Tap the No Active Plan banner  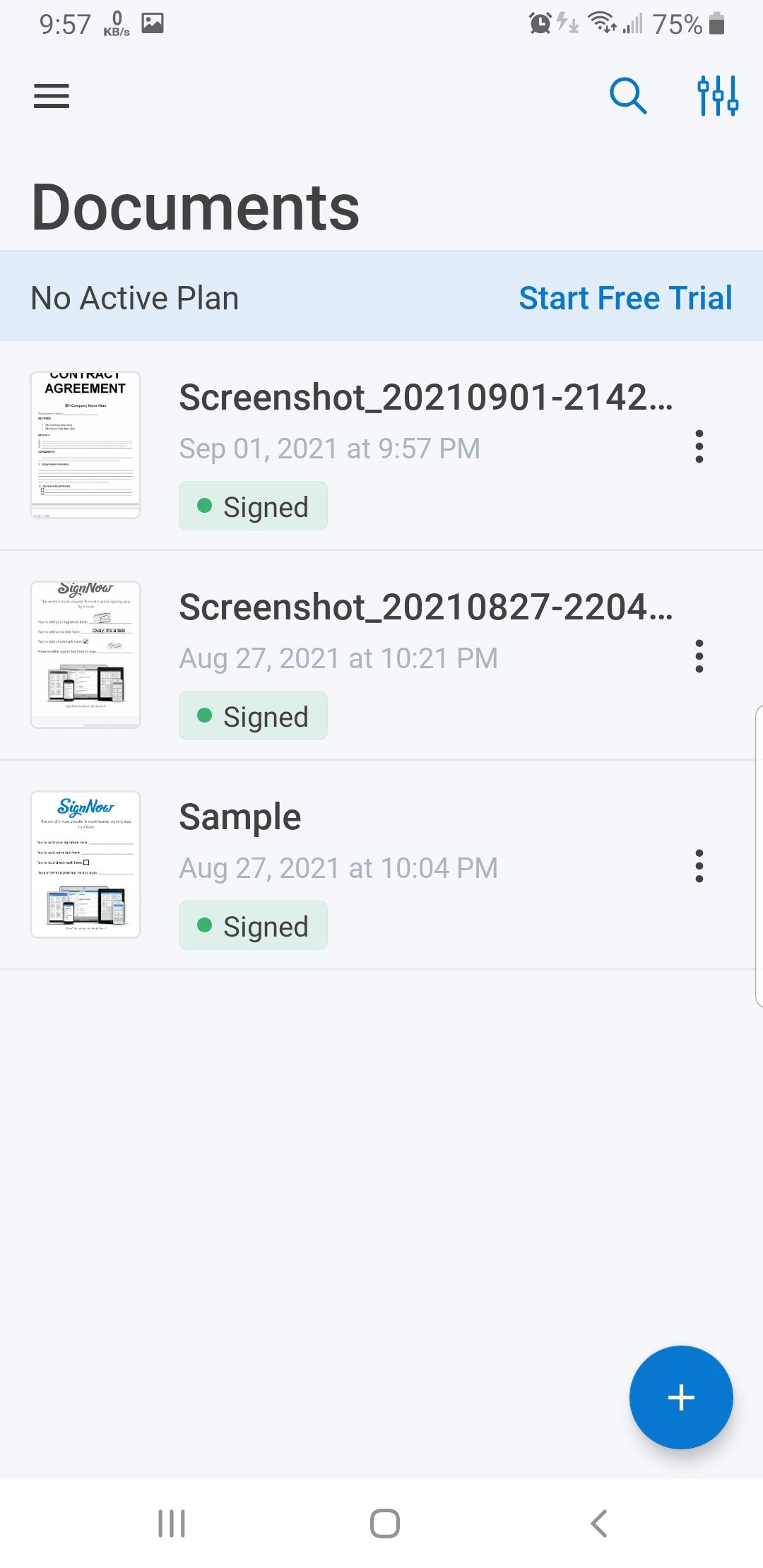[x=134, y=297]
